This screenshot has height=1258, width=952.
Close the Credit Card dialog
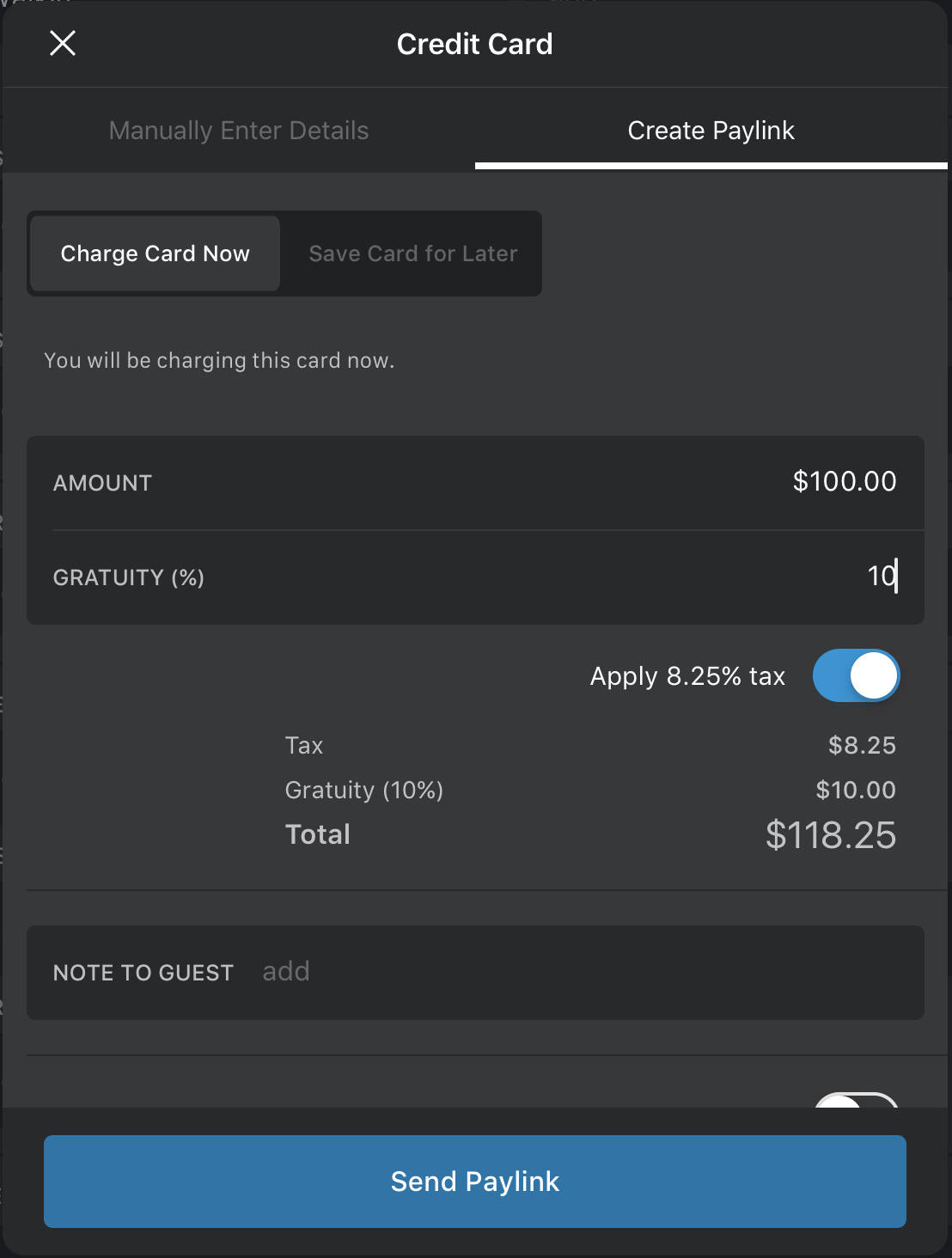[62, 43]
